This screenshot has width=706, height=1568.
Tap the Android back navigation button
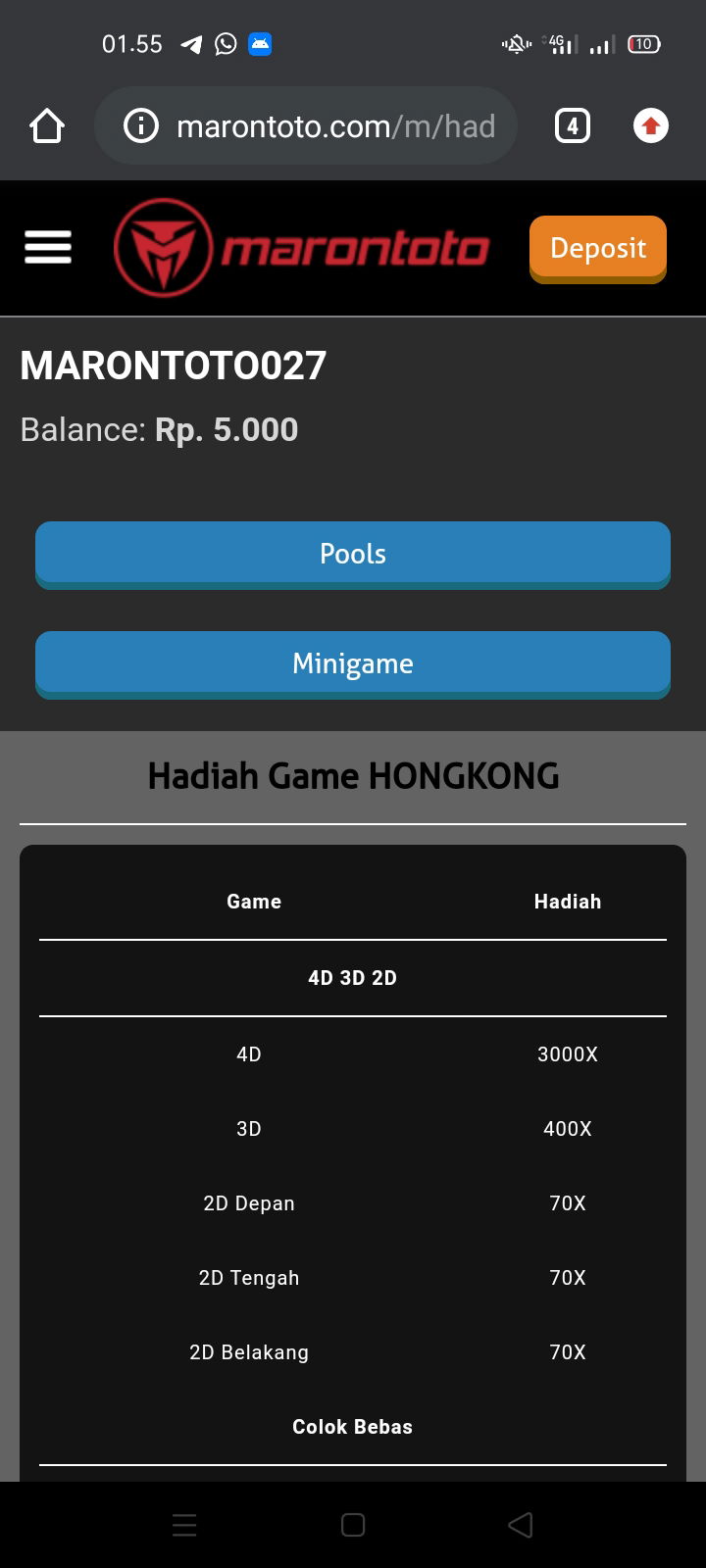click(x=521, y=1524)
